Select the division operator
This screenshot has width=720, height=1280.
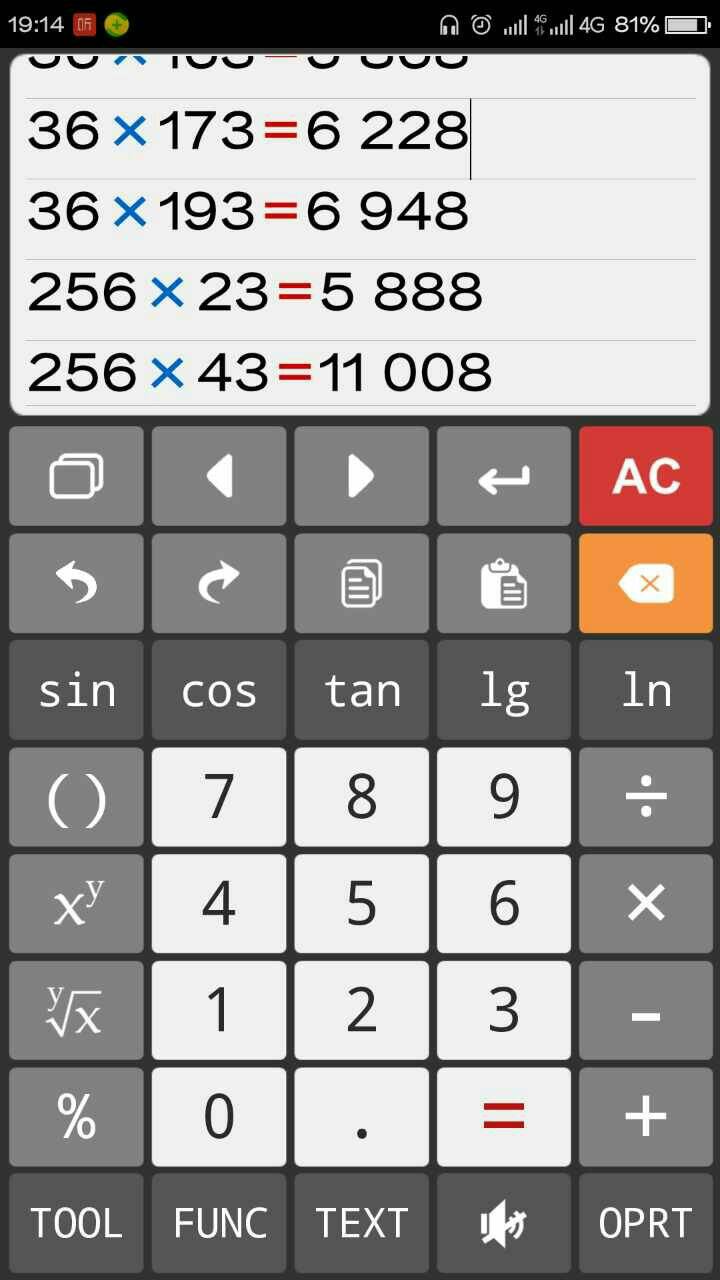point(646,797)
